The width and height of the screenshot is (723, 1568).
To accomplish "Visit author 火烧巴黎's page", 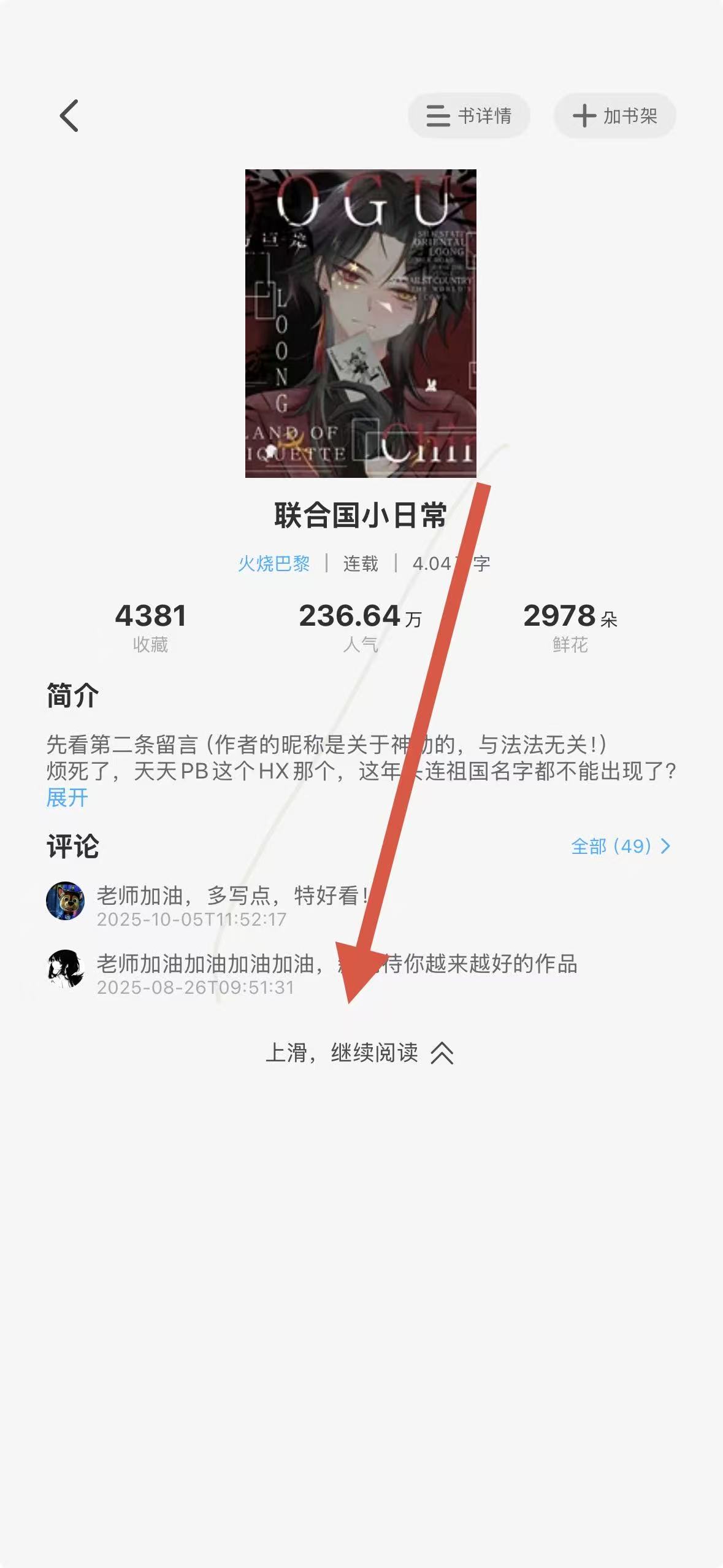I will 274,563.
